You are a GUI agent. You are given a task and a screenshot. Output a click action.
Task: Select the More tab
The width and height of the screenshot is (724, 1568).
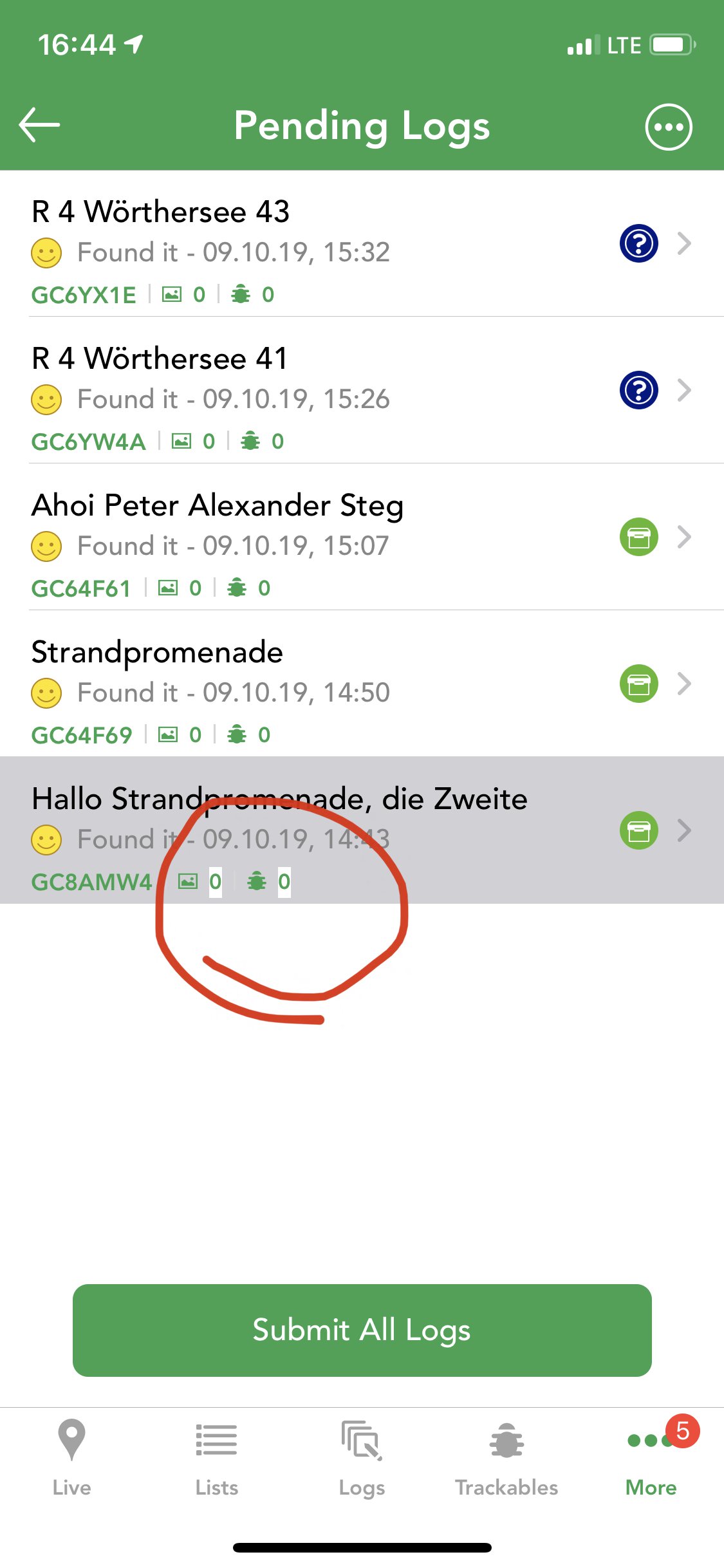tap(651, 1457)
